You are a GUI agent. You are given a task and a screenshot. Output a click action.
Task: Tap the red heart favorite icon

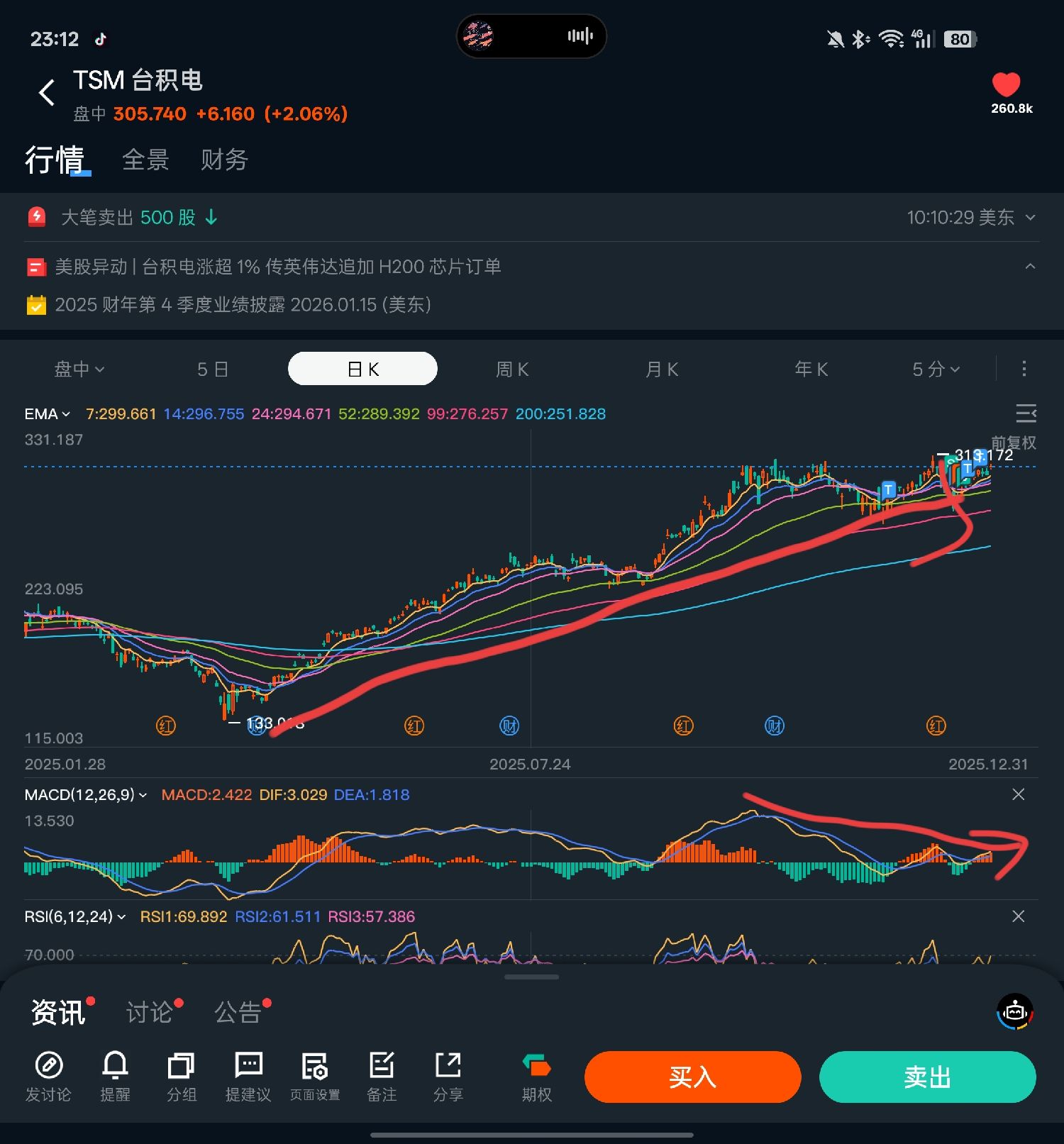[1005, 85]
